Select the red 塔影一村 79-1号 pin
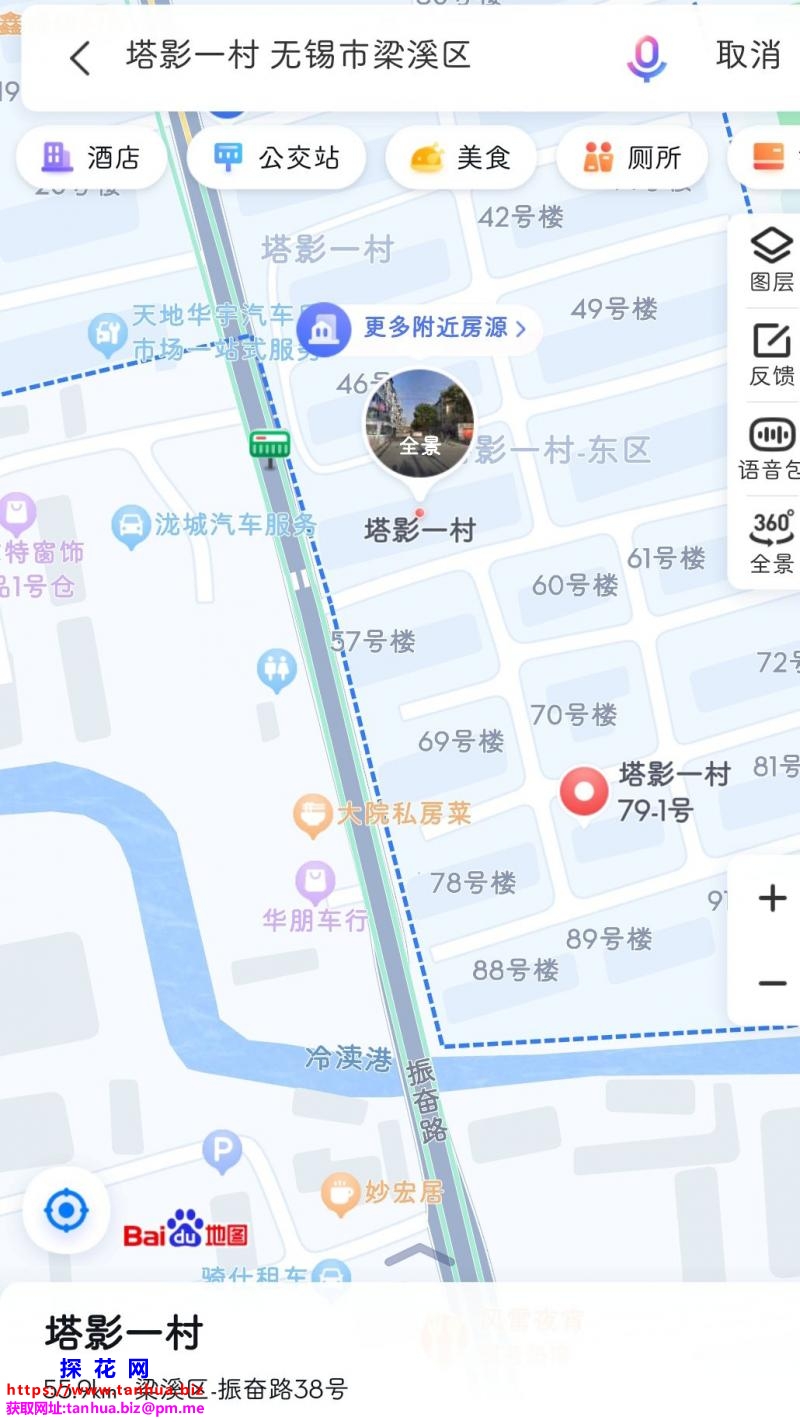The height and width of the screenshot is (1424, 800). [583, 792]
